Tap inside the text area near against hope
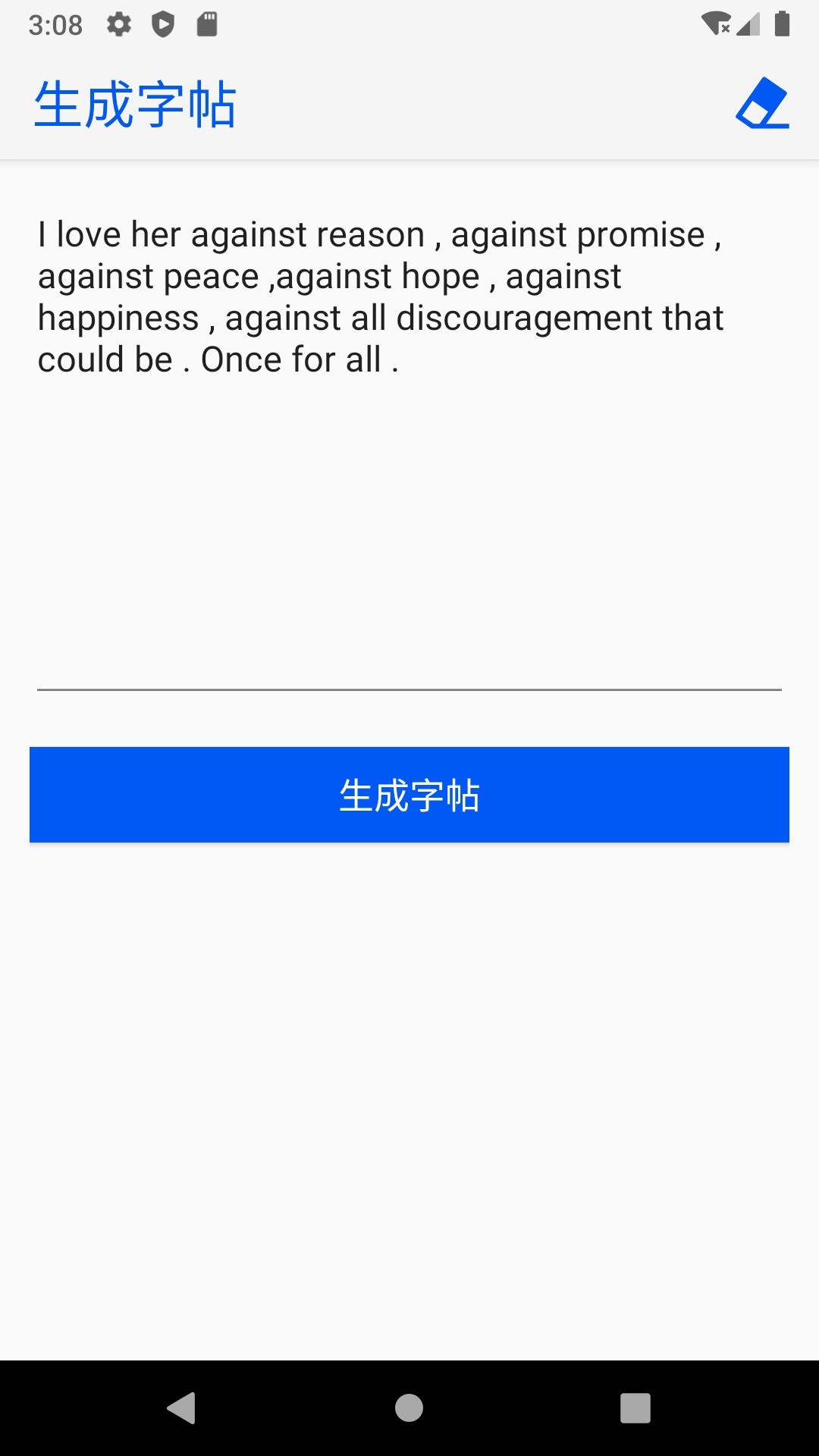This screenshot has width=819, height=1456. (379, 275)
